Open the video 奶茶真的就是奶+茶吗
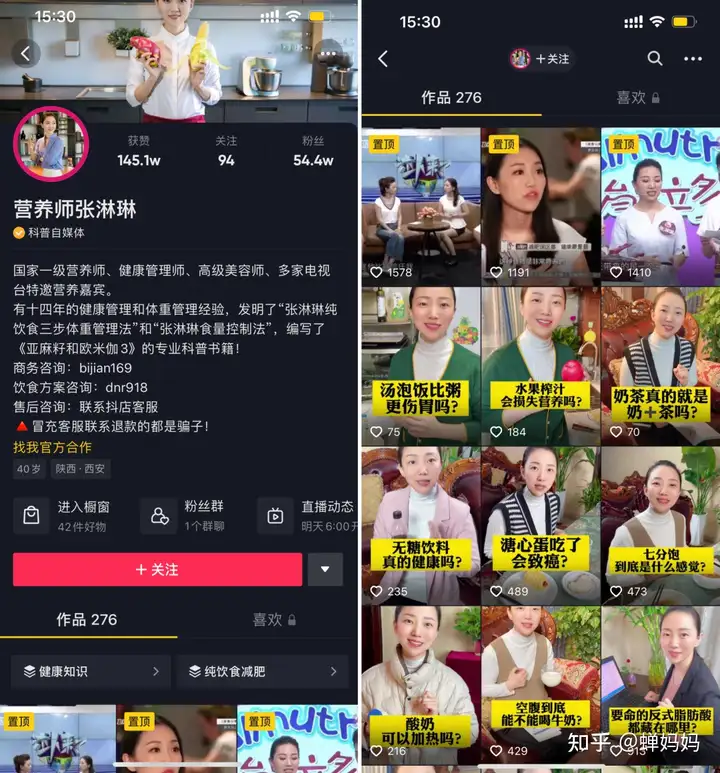Image resolution: width=720 pixels, height=773 pixels. coord(660,365)
